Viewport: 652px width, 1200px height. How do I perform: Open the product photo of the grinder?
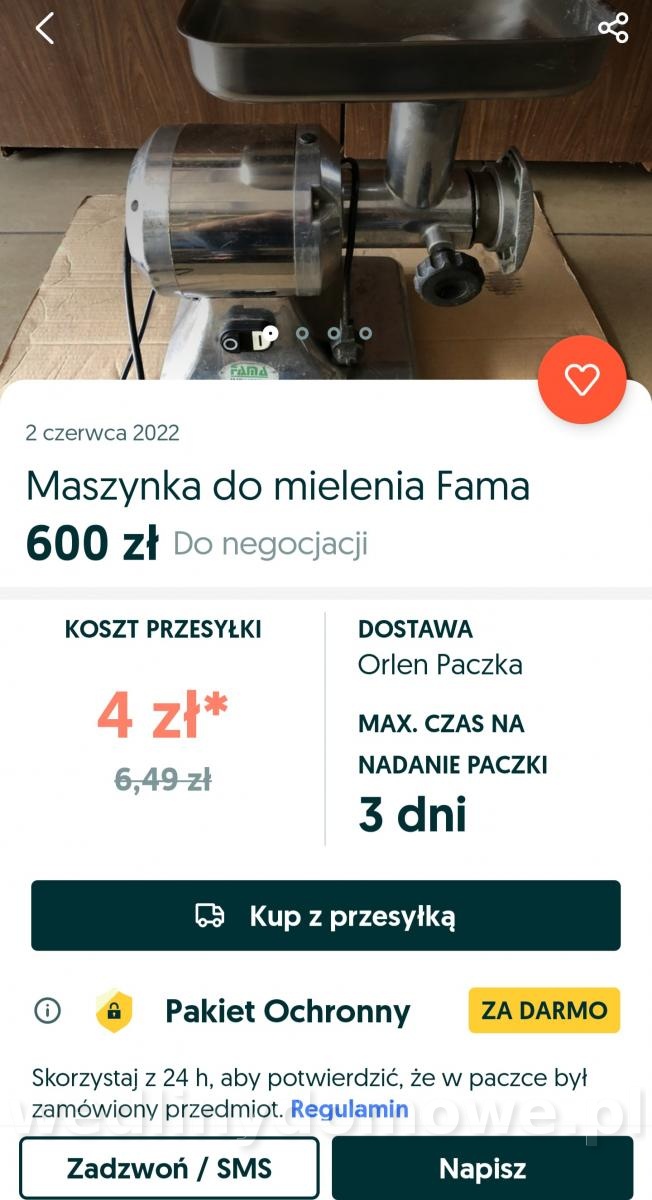[326, 190]
